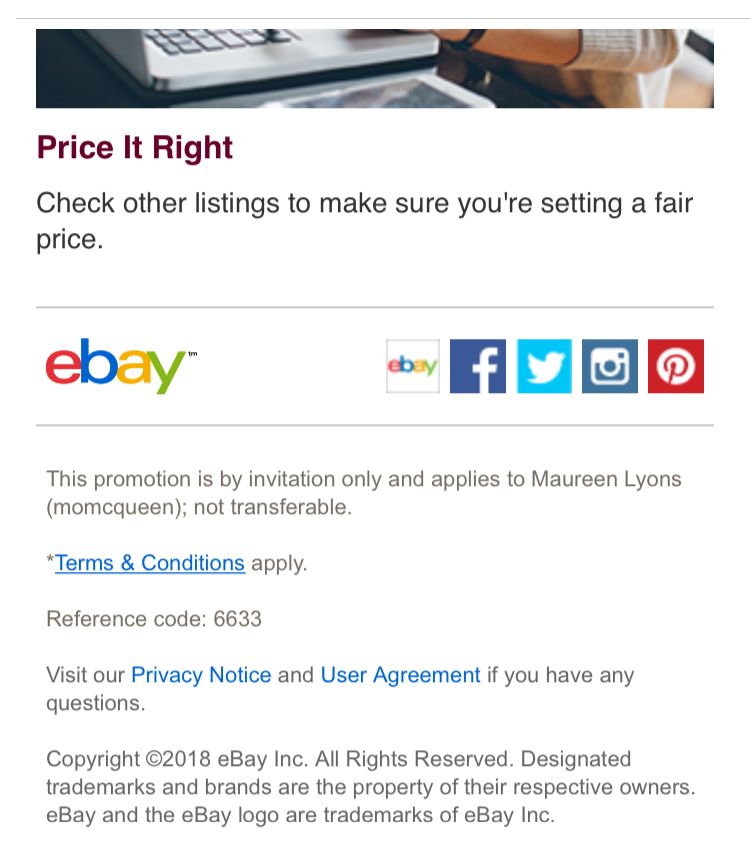Open eBay's Twitter profile

tap(544, 366)
